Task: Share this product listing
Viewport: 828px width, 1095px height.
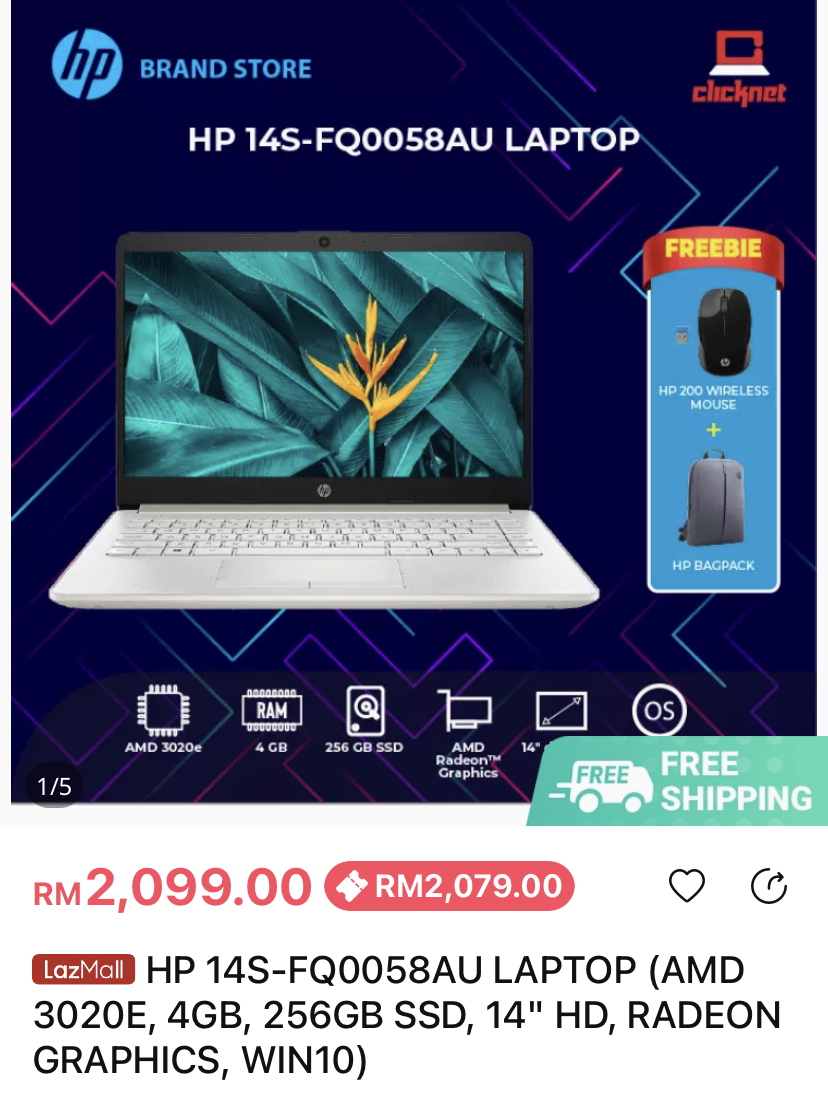Action: [x=769, y=886]
